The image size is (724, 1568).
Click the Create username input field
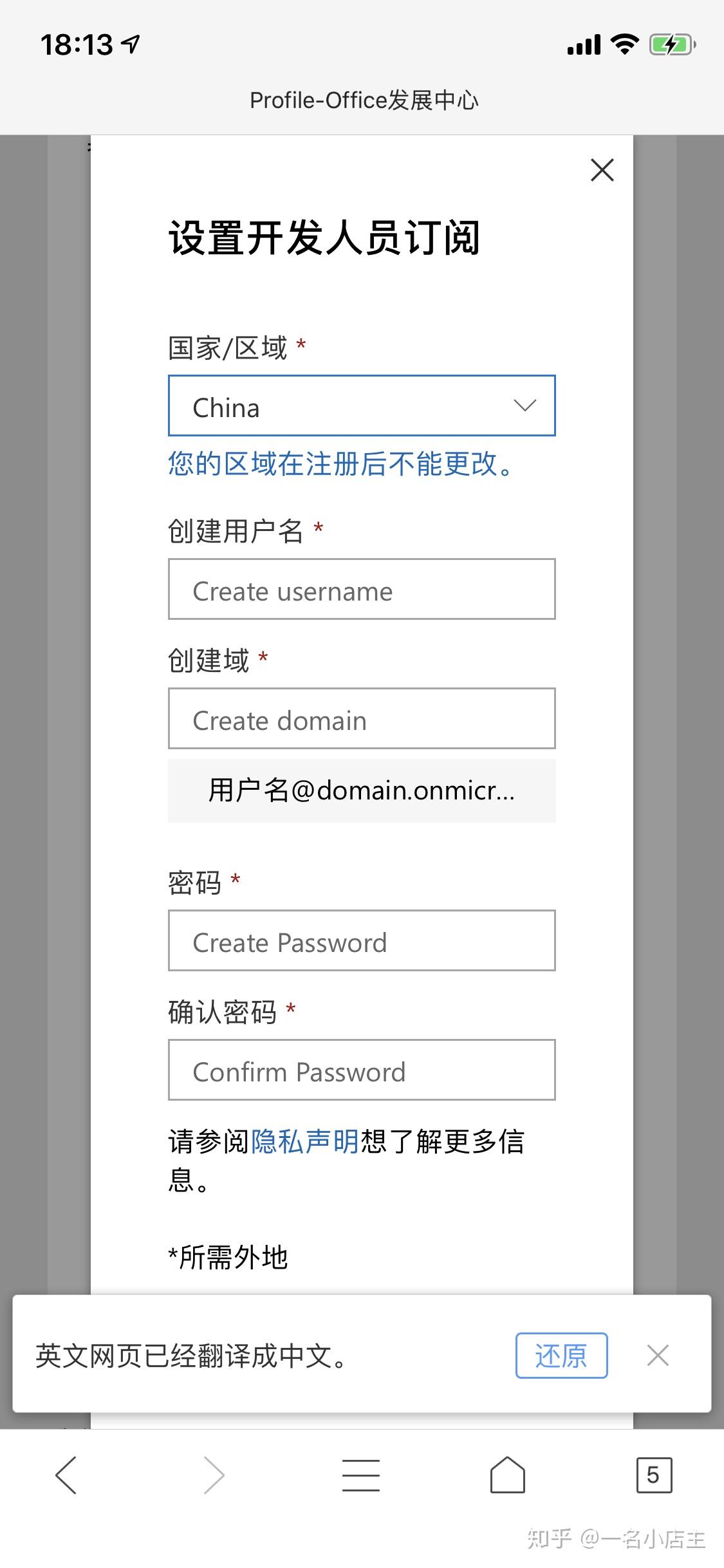tap(361, 590)
